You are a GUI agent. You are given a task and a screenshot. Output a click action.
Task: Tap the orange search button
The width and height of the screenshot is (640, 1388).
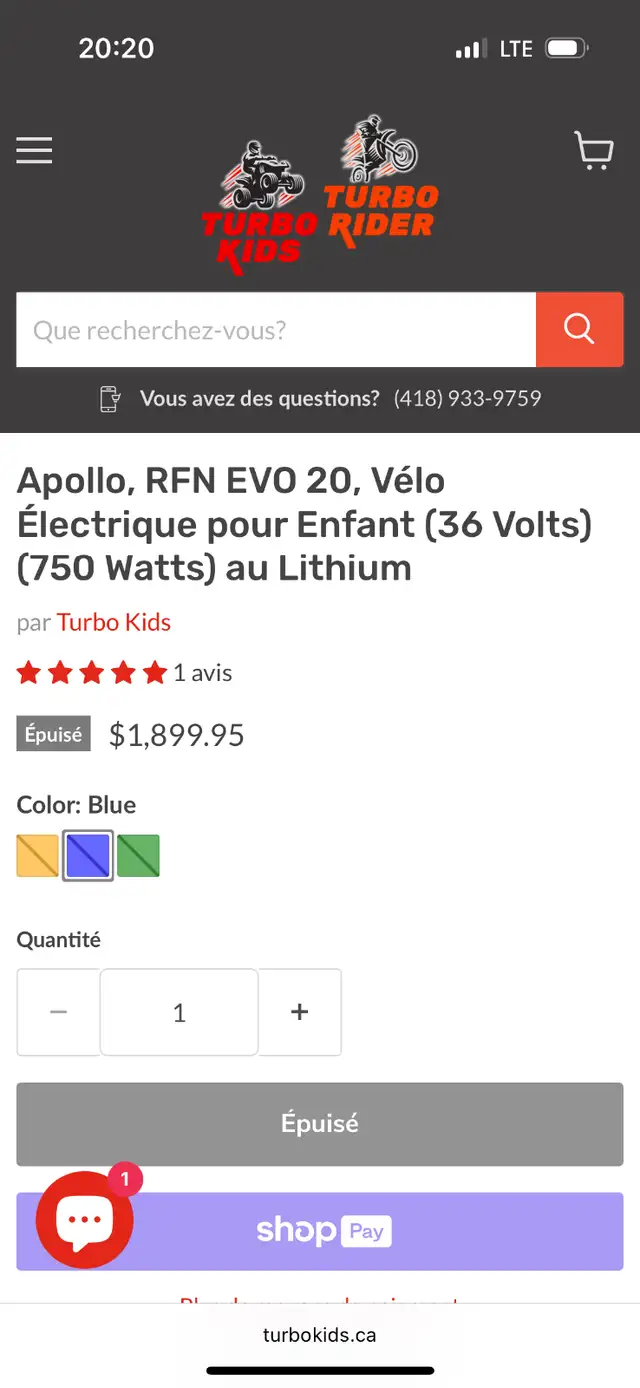580,329
